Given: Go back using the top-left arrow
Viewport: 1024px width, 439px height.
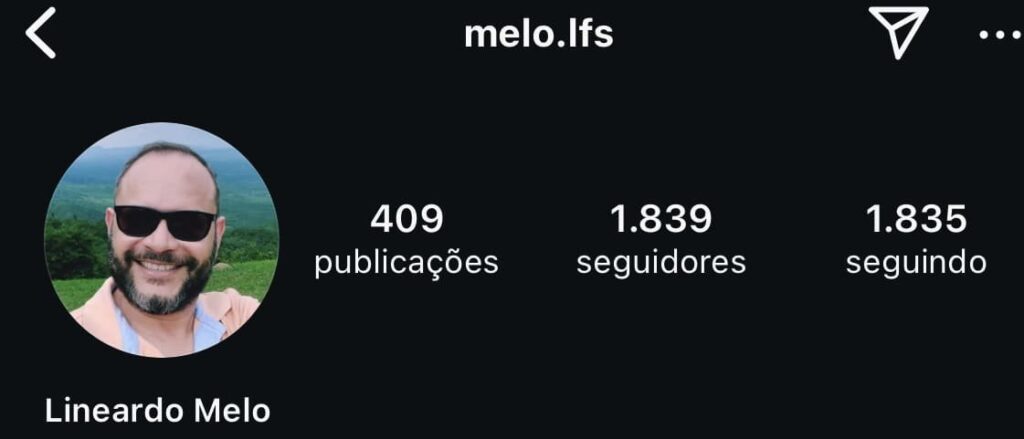Looking at the screenshot, I should click(41, 36).
